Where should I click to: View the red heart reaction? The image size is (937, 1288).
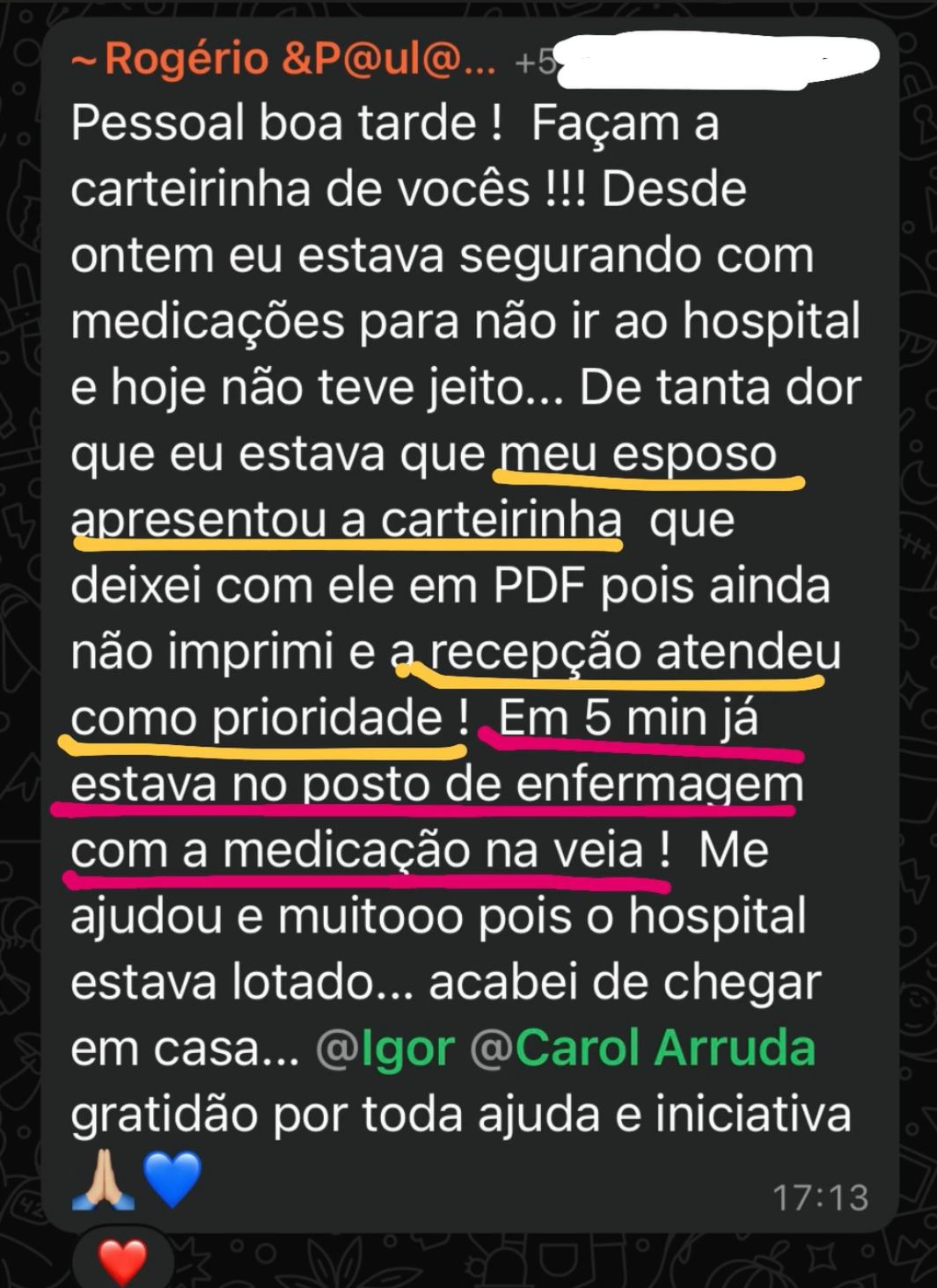[x=122, y=1262]
